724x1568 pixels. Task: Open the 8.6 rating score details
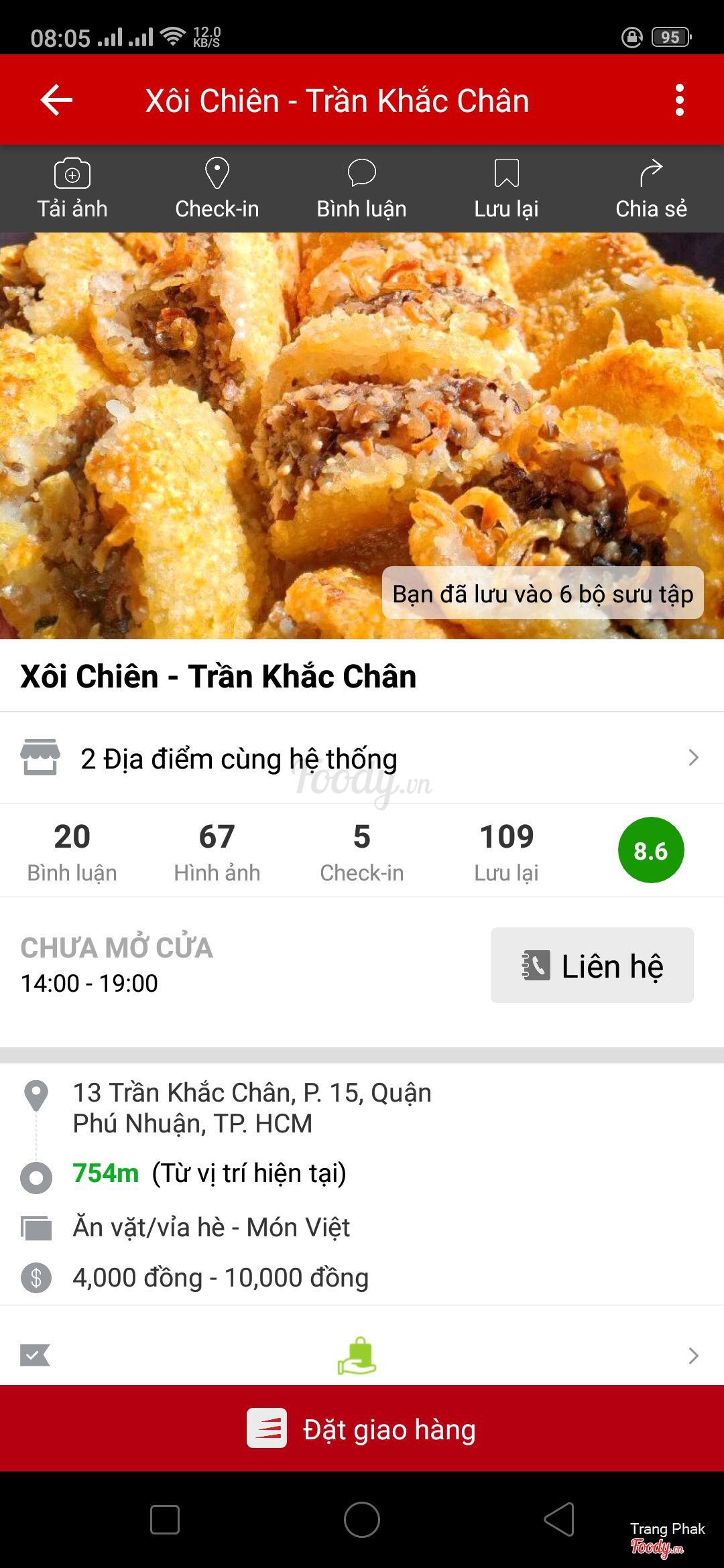[x=650, y=850]
